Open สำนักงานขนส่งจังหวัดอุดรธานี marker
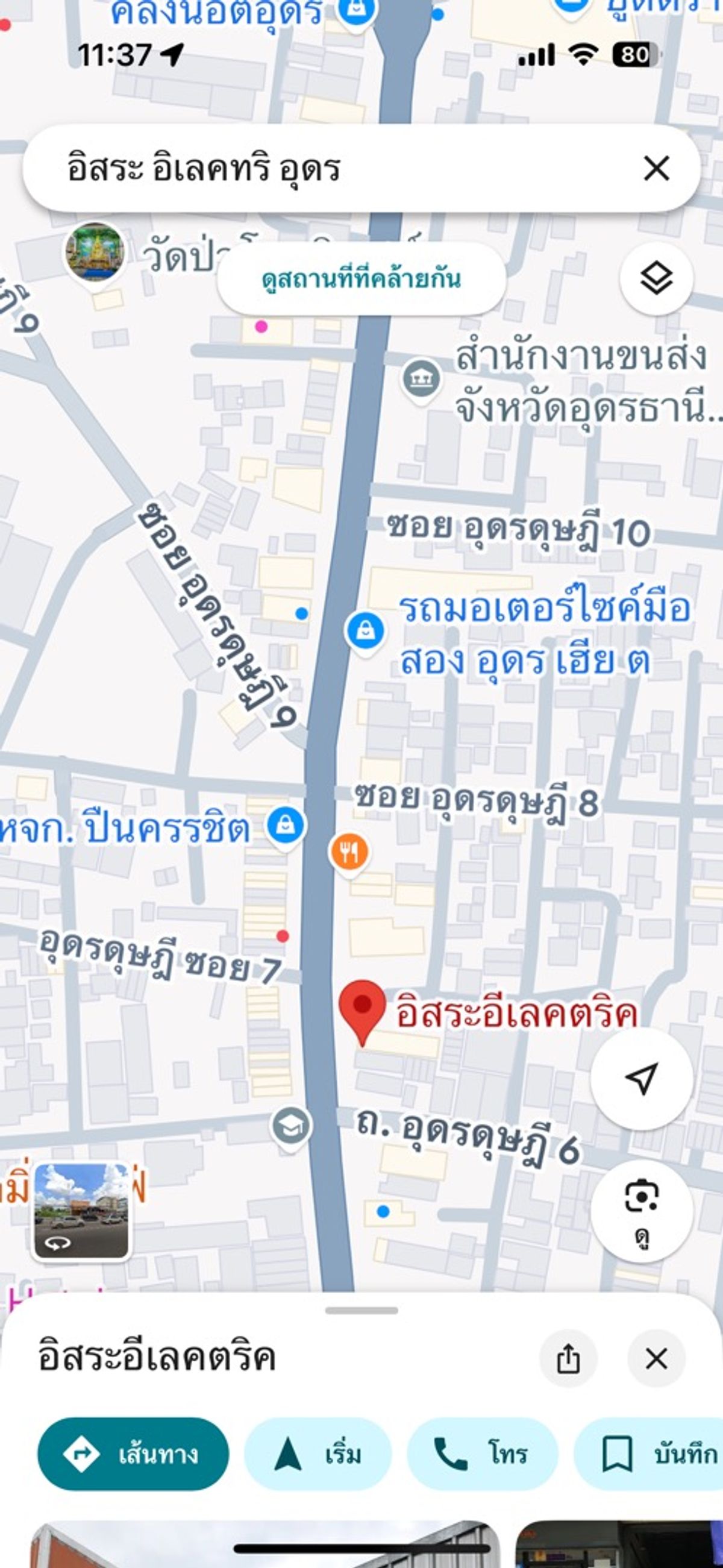Viewport: 723px width, 1568px height. (421, 380)
